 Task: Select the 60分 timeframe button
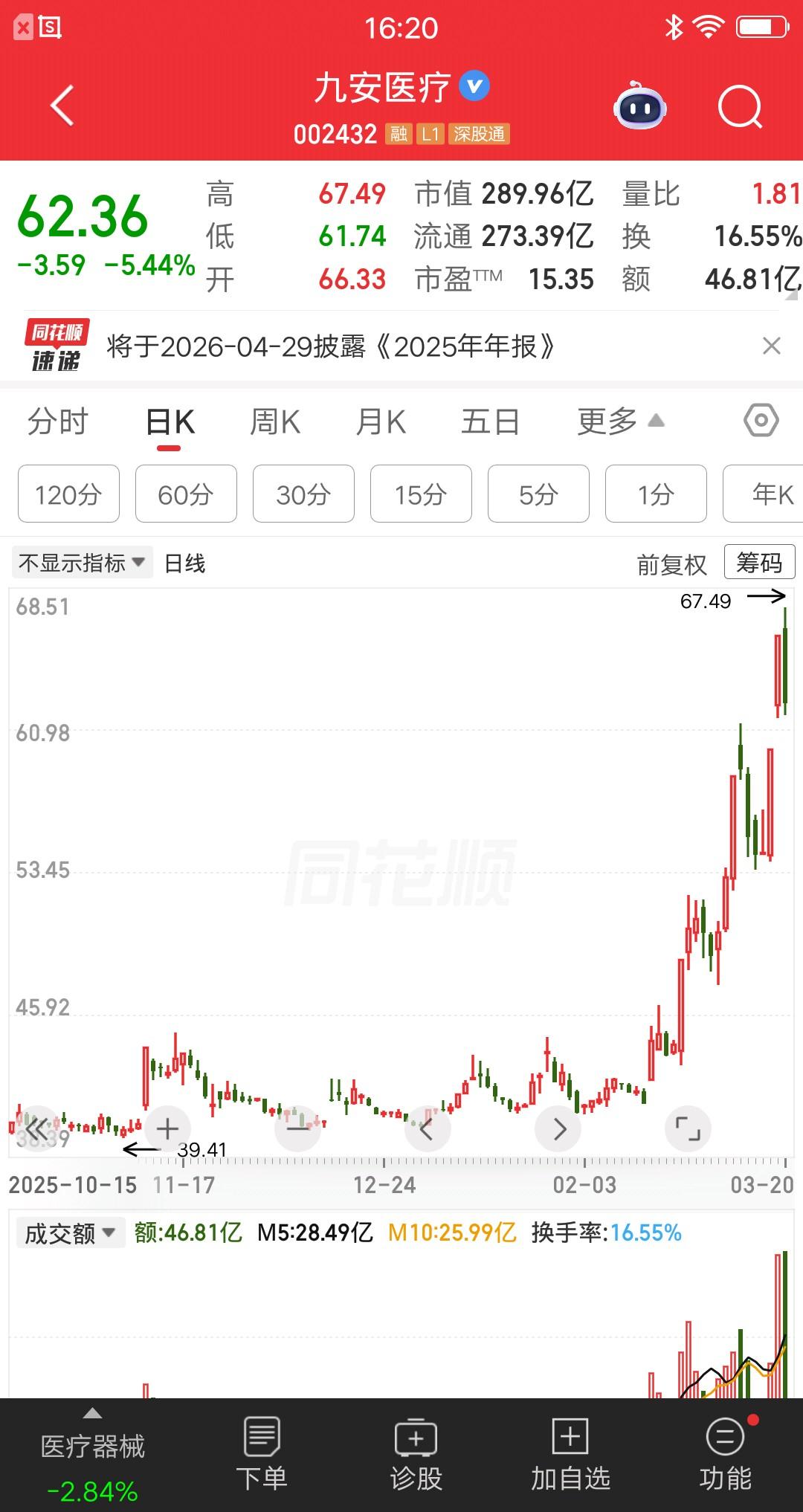coord(185,494)
